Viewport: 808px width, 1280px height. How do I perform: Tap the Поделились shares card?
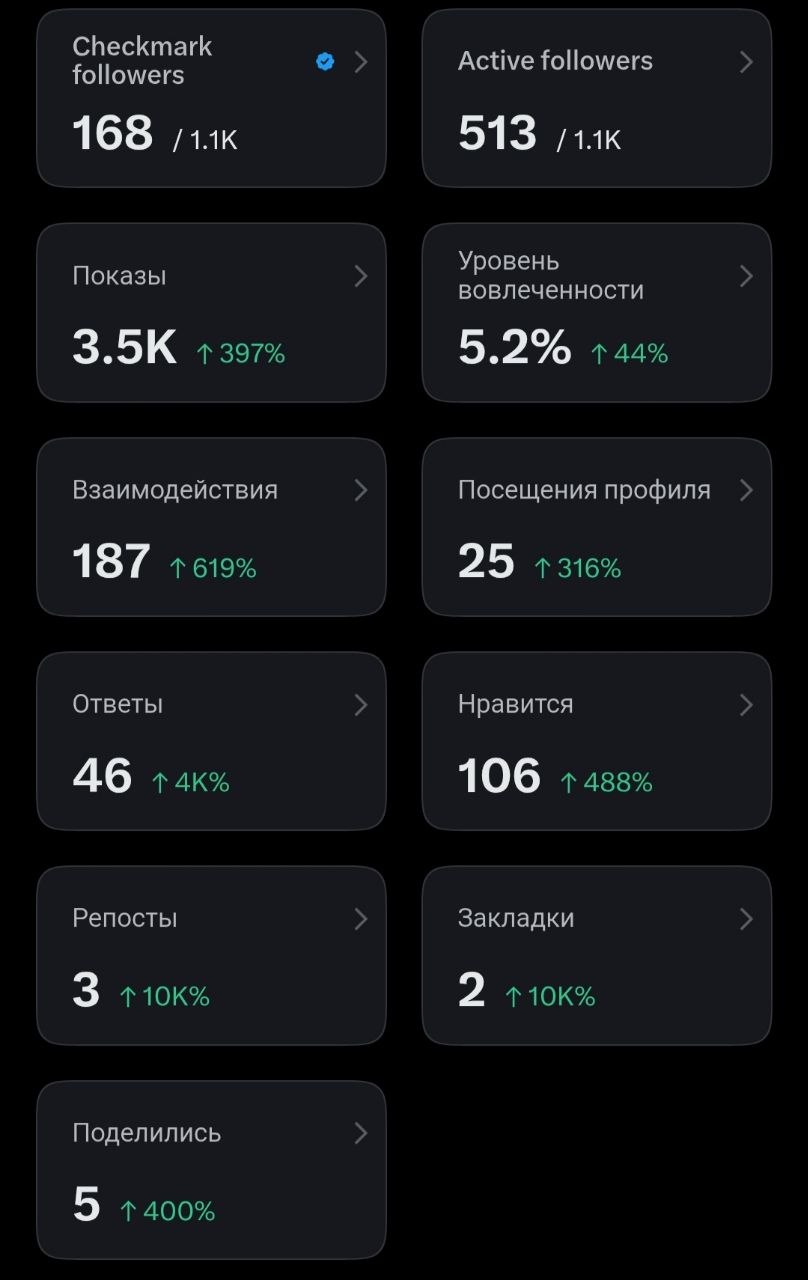click(x=211, y=1170)
